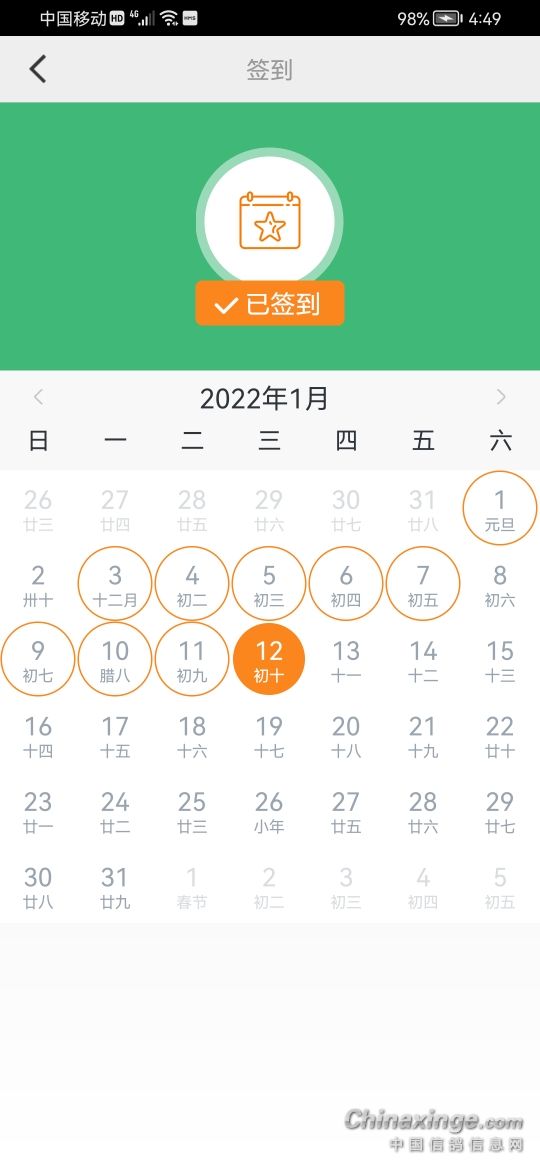Choose January 10 腊八
The image size is (540, 1170).
[x=115, y=660]
